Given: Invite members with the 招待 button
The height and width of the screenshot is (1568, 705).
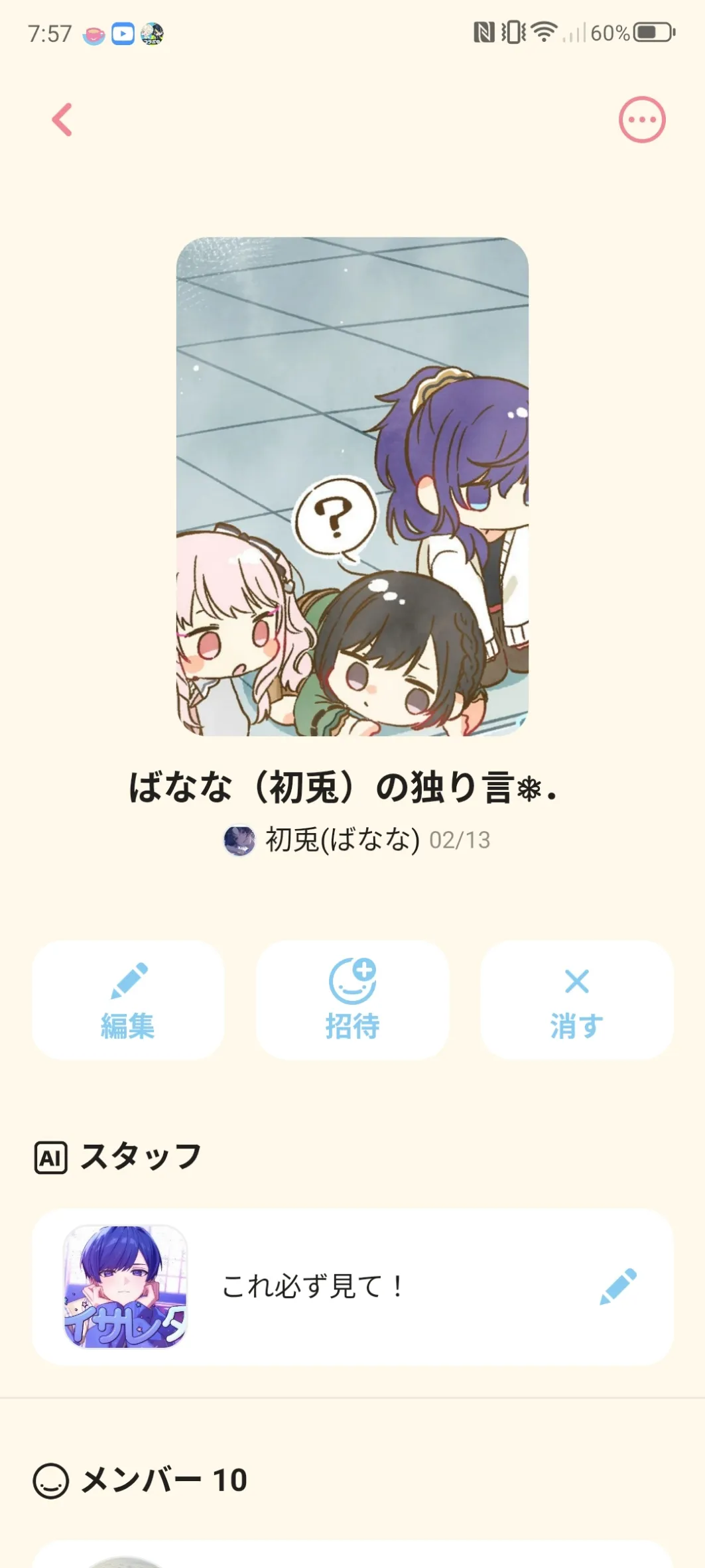Looking at the screenshot, I should pyautogui.click(x=352, y=1000).
